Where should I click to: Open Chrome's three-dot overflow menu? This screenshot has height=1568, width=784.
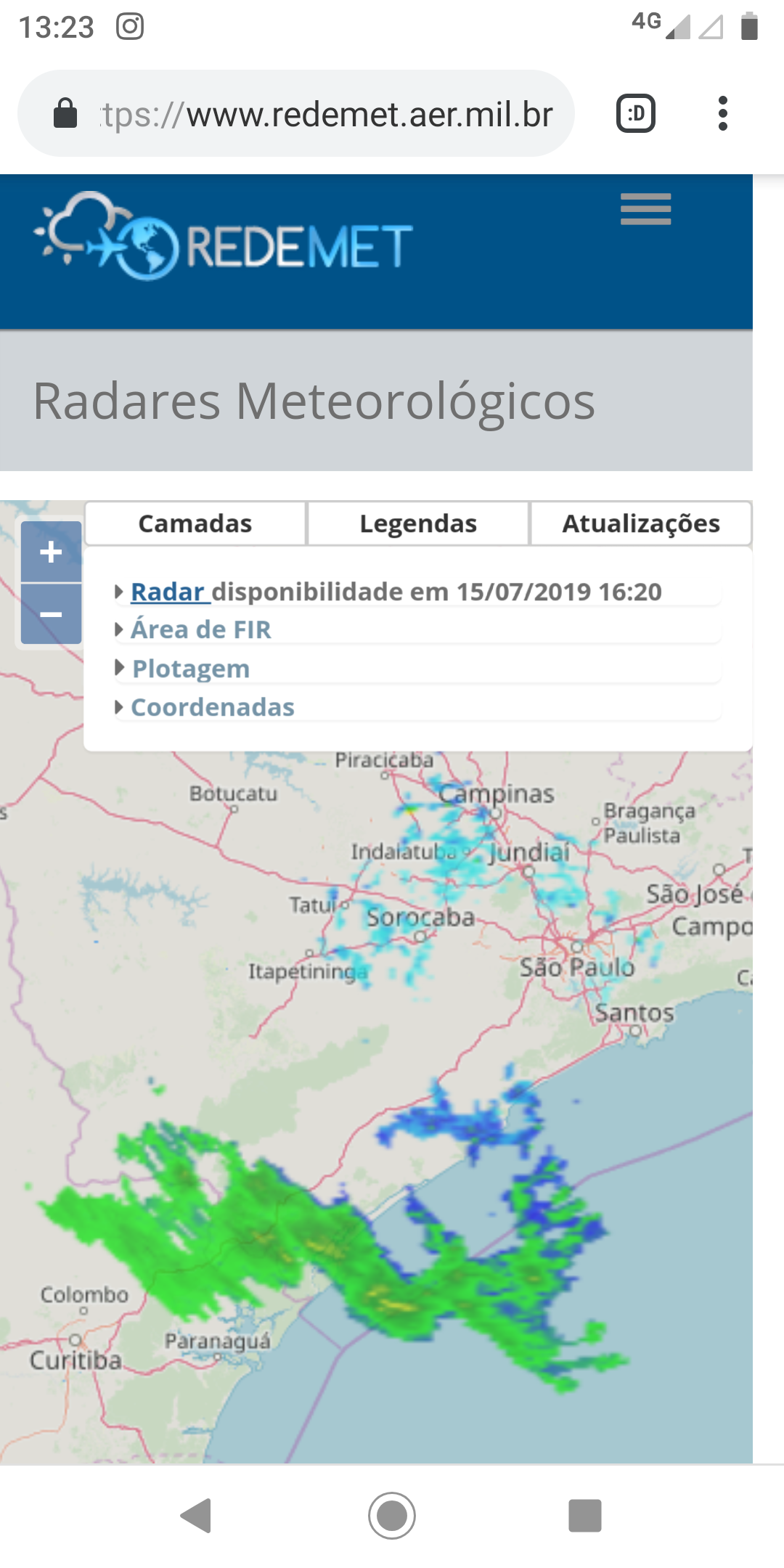722,113
